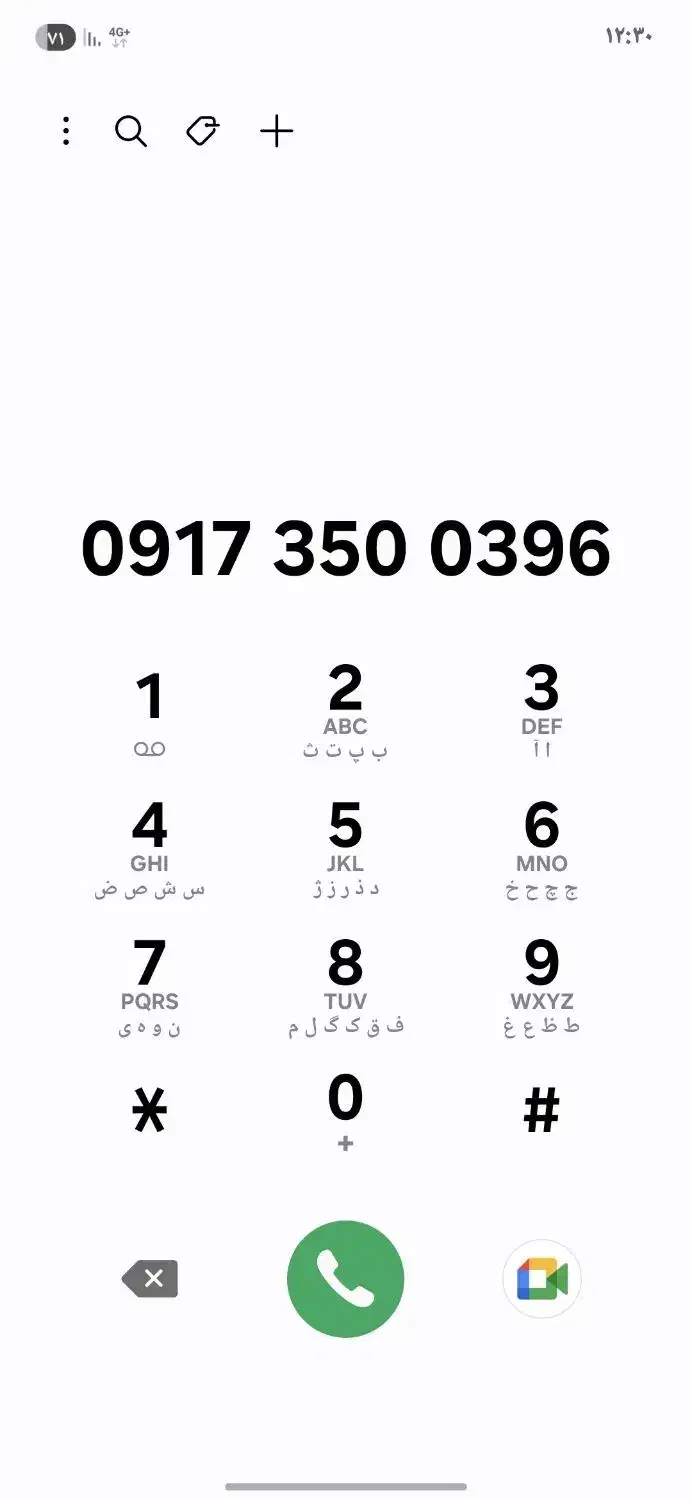Tap key 7 PQRS

[150, 987]
